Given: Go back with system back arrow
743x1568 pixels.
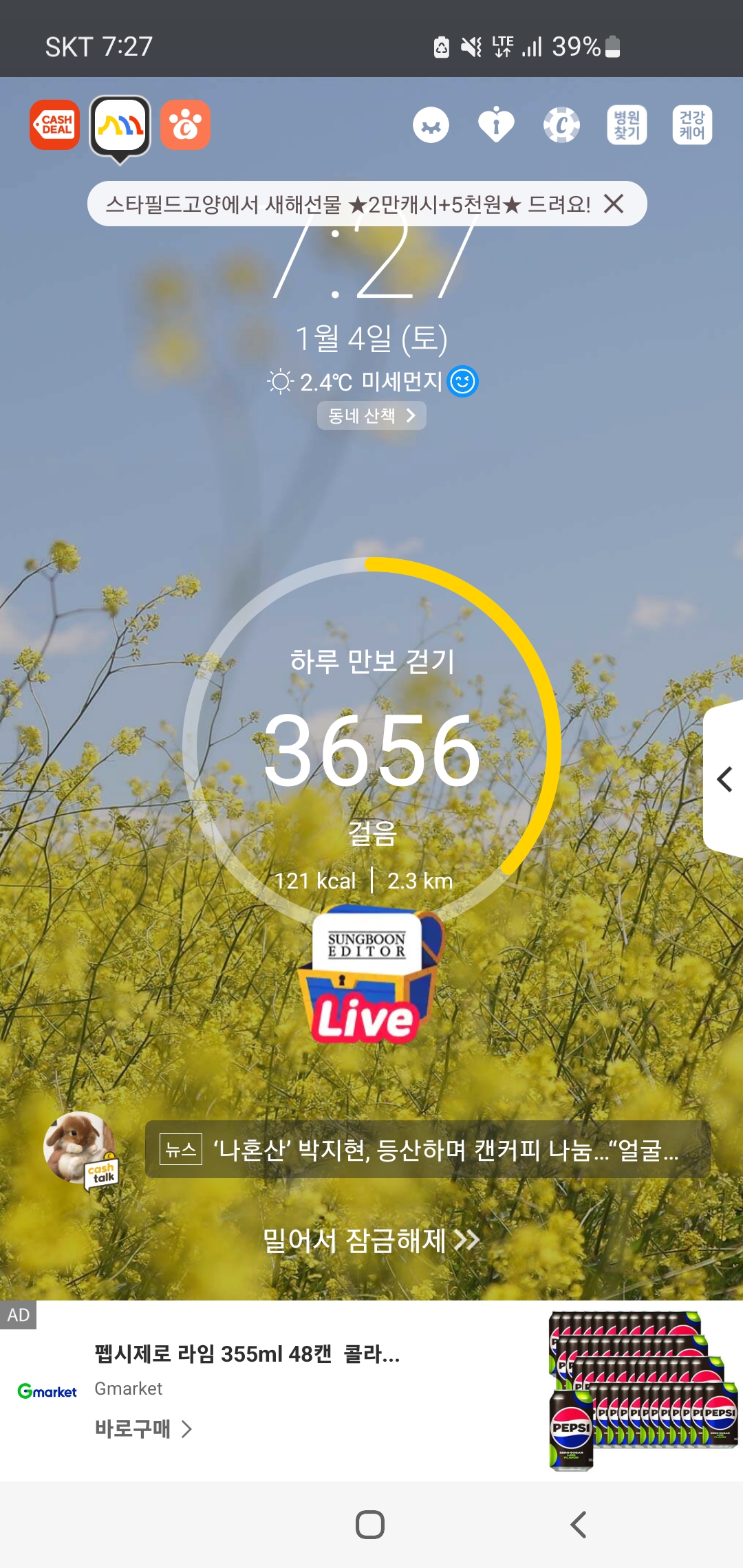Looking at the screenshot, I should pos(579,1525).
